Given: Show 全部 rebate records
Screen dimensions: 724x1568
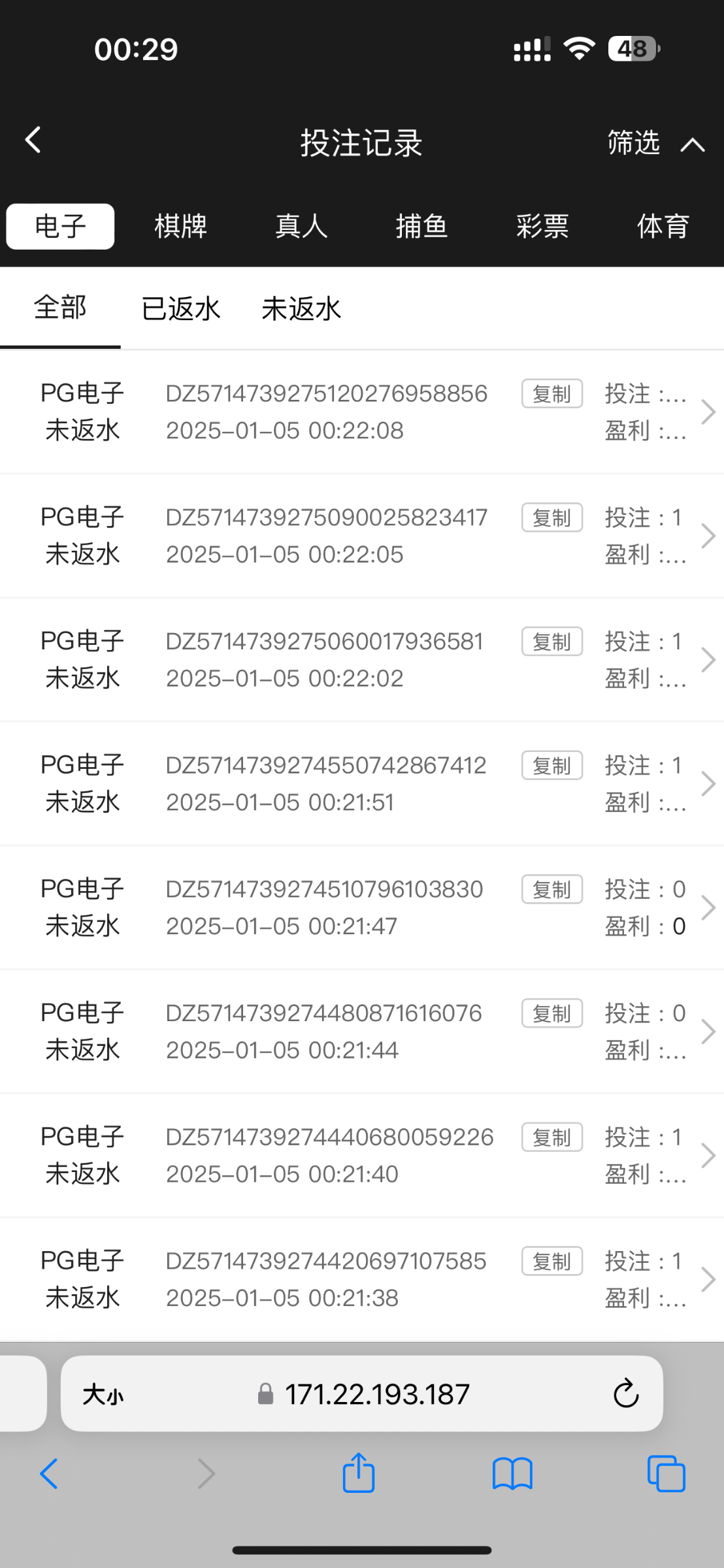Looking at the screenshot, I should 60,307.
